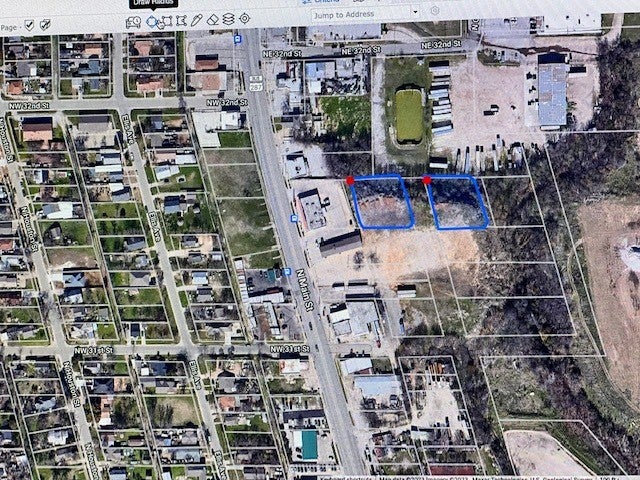Select the eraser tool

click(212, 20)
